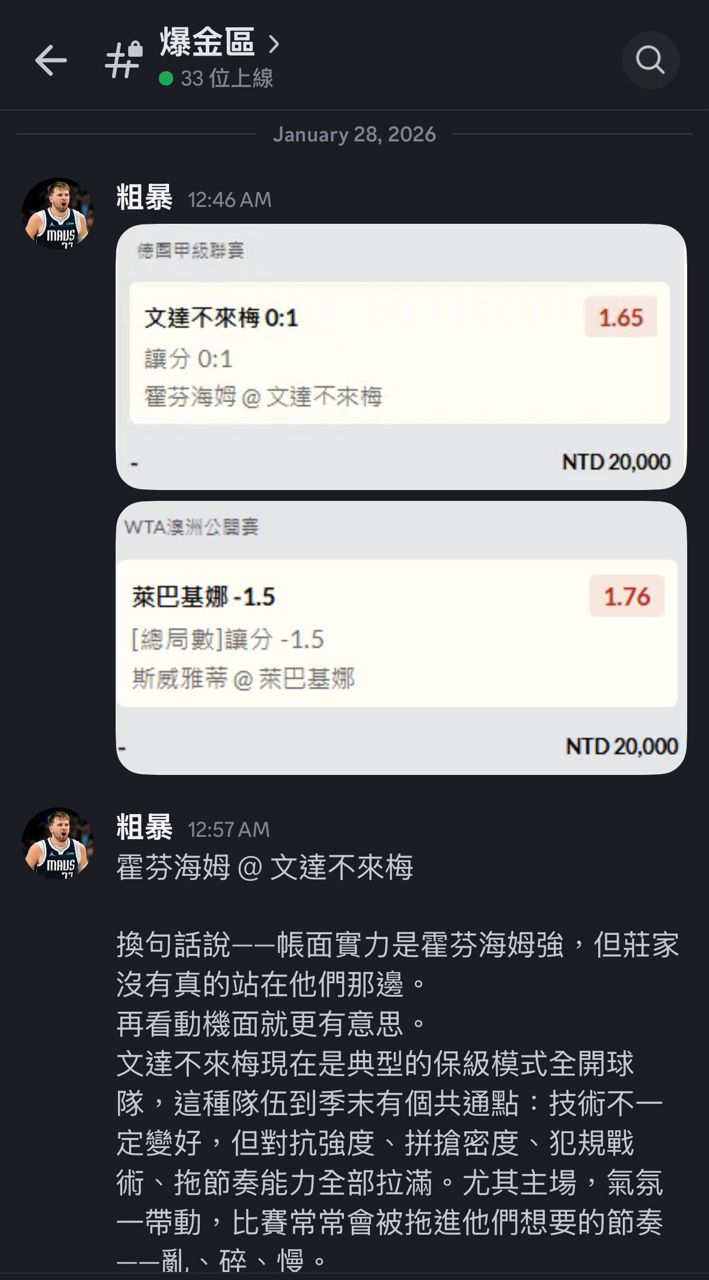
Task: Search messages in this channel
Action: [650, 61]
